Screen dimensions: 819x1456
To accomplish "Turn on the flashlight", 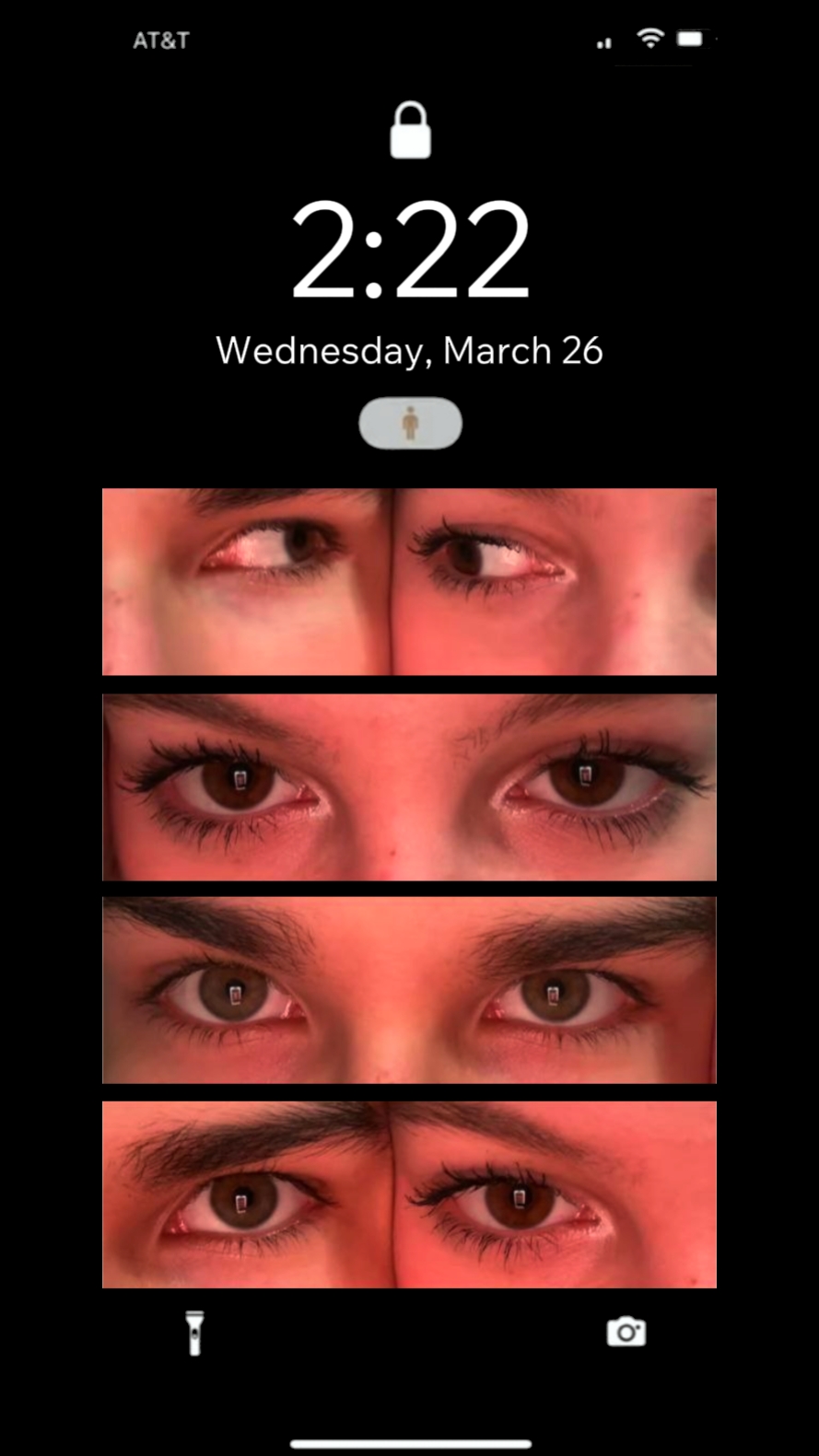I will point(194,1333).
